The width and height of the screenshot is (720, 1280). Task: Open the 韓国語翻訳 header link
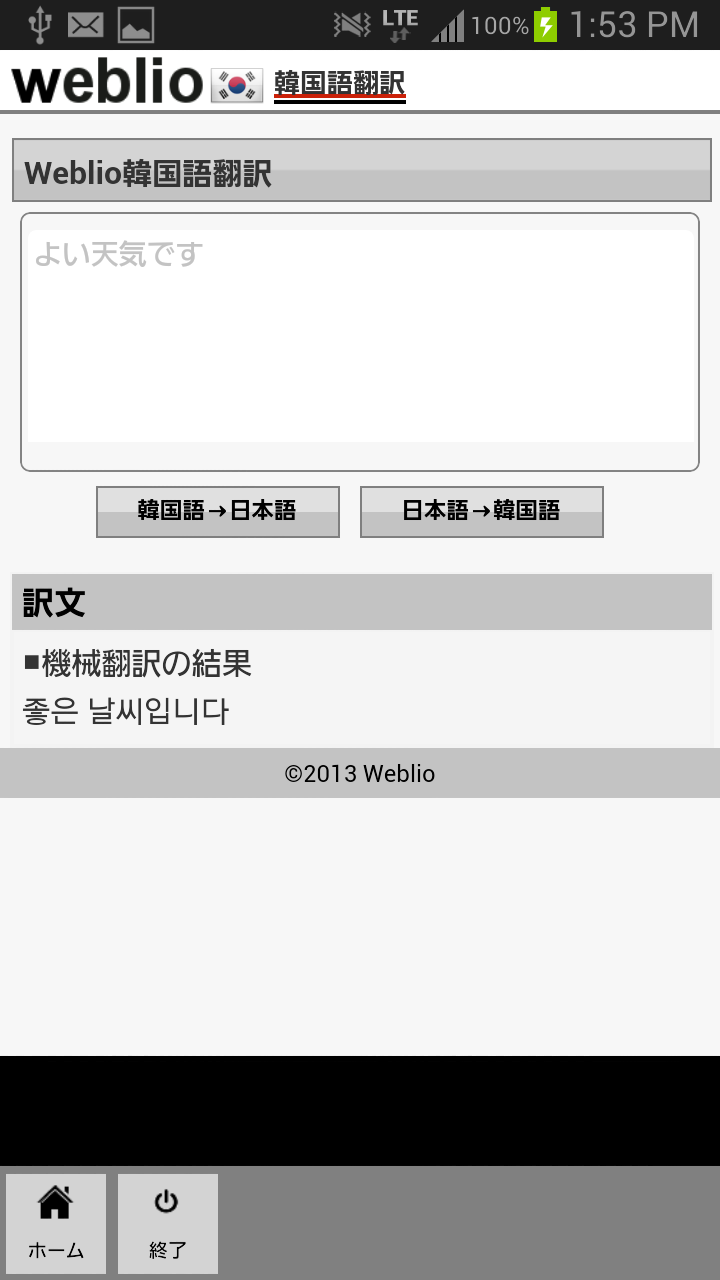click(339, 84)
